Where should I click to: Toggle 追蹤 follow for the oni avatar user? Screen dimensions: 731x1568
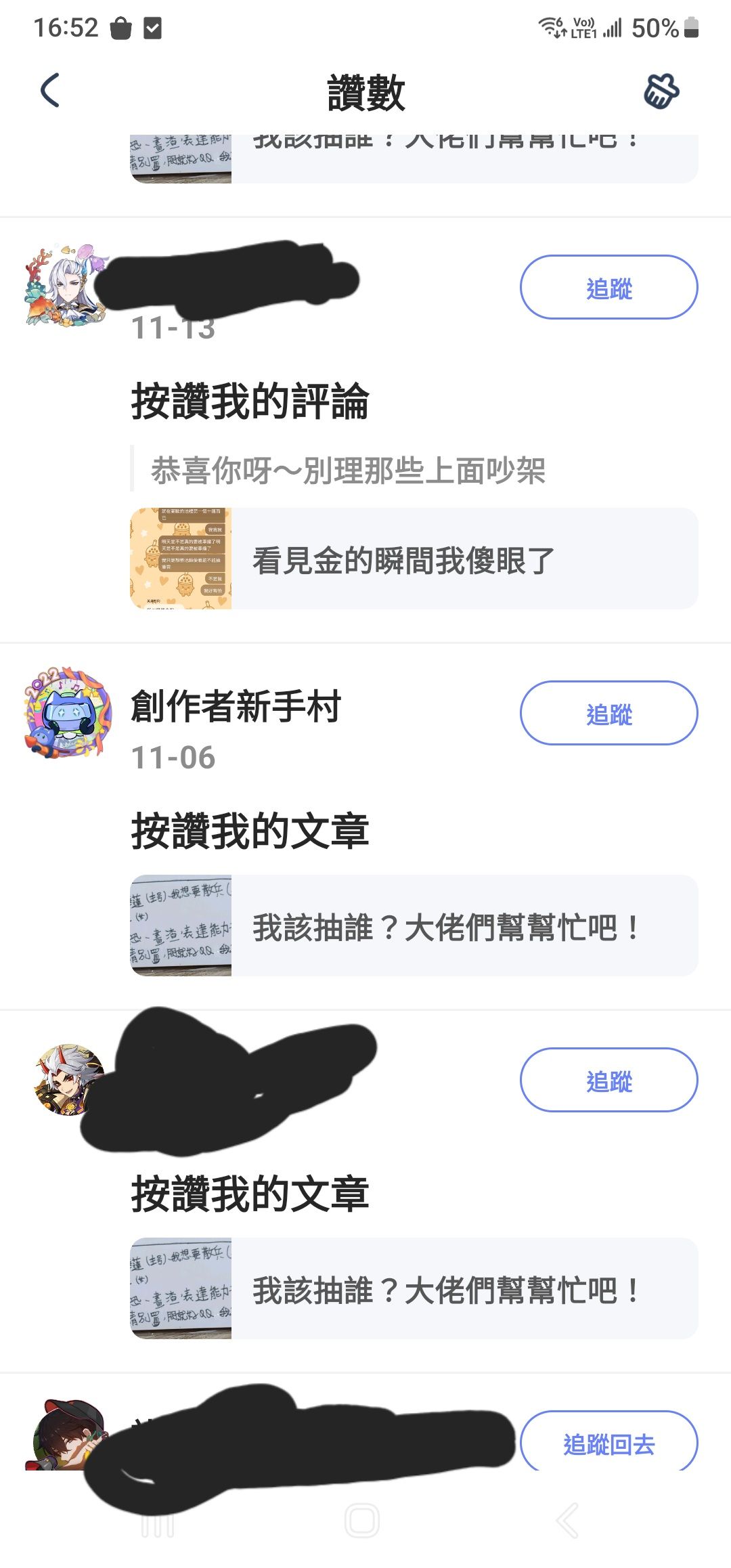point(608,1081)
